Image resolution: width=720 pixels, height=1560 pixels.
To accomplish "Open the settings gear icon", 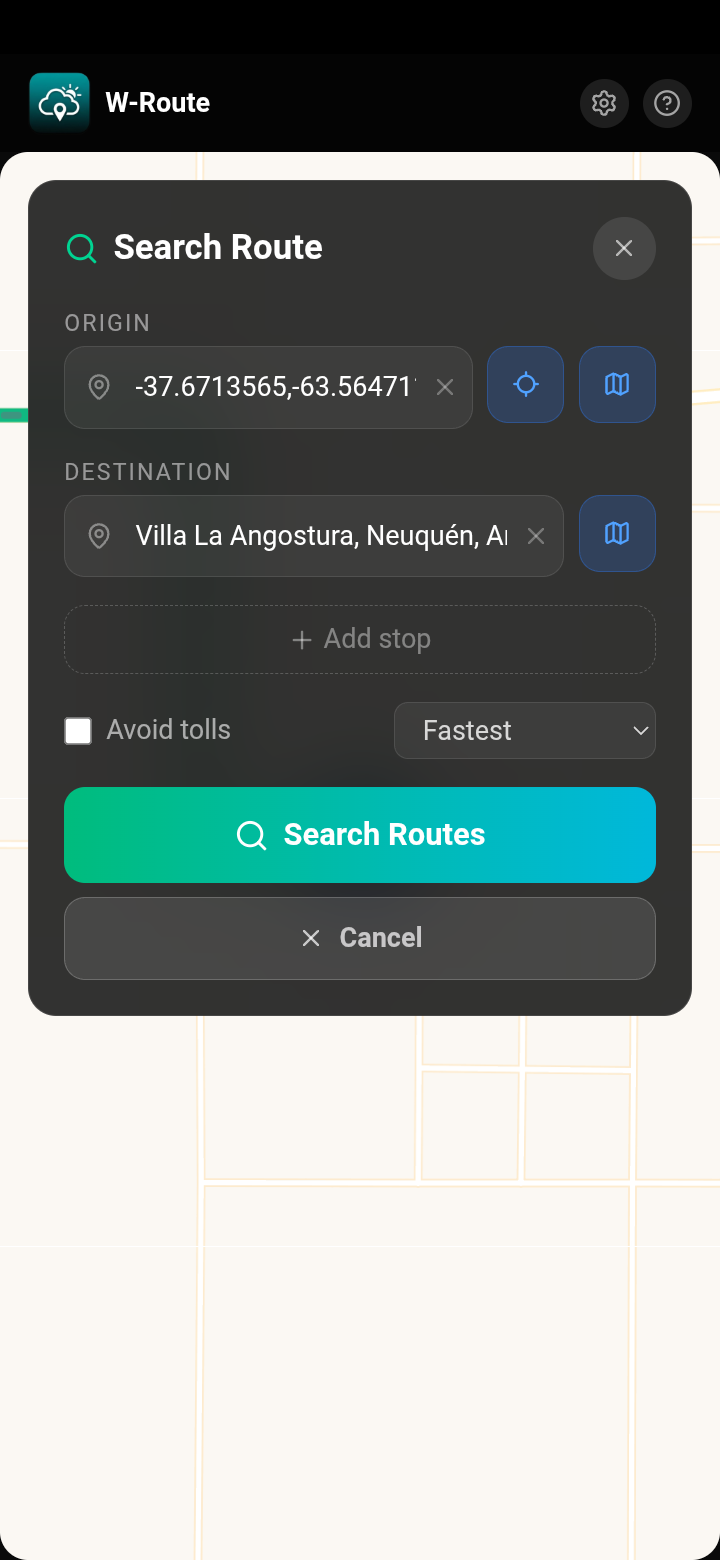I will click(x=604, y=103).
